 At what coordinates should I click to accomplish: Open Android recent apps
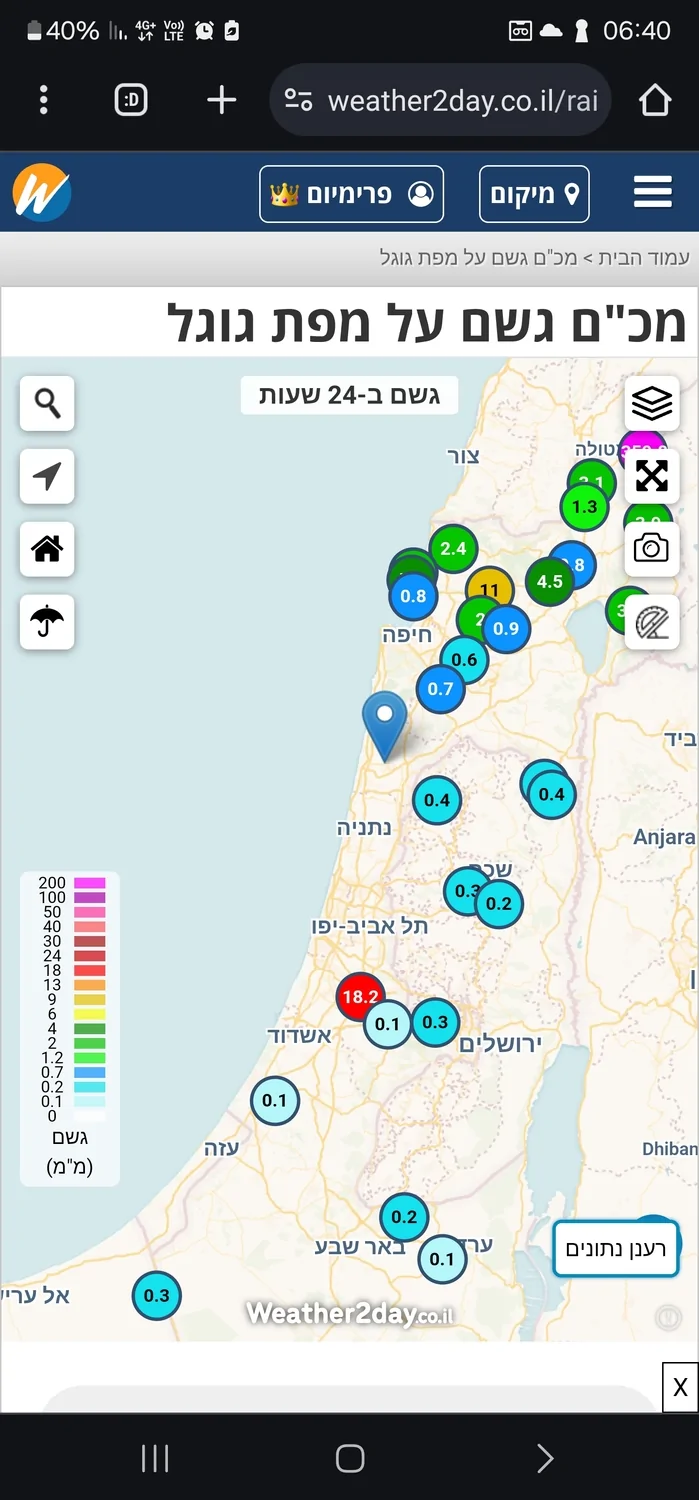(155, 1458)
